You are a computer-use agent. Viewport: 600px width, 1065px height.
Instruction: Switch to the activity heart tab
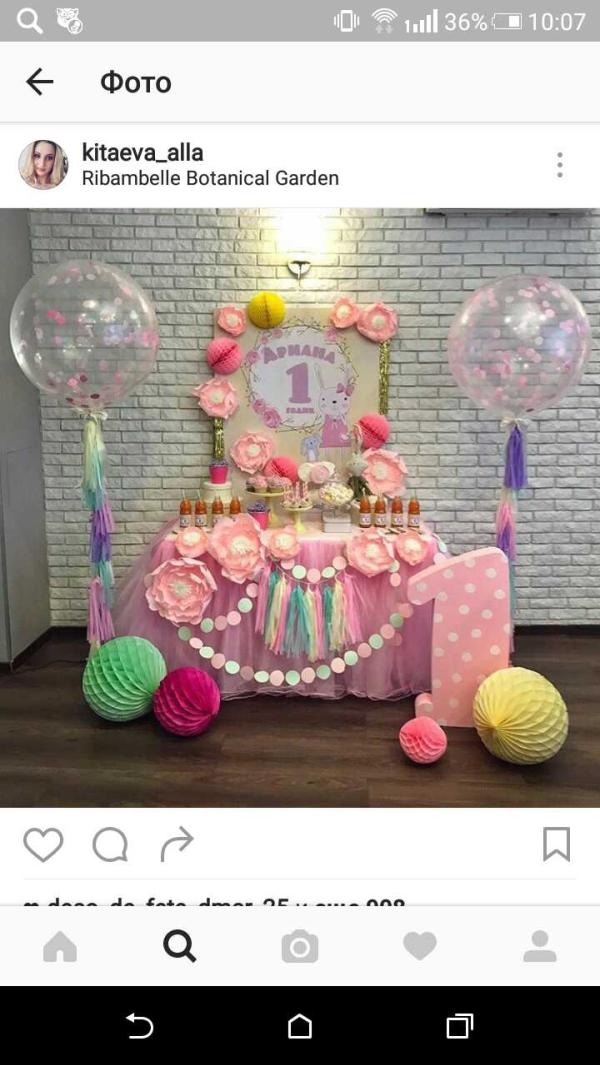420,946
